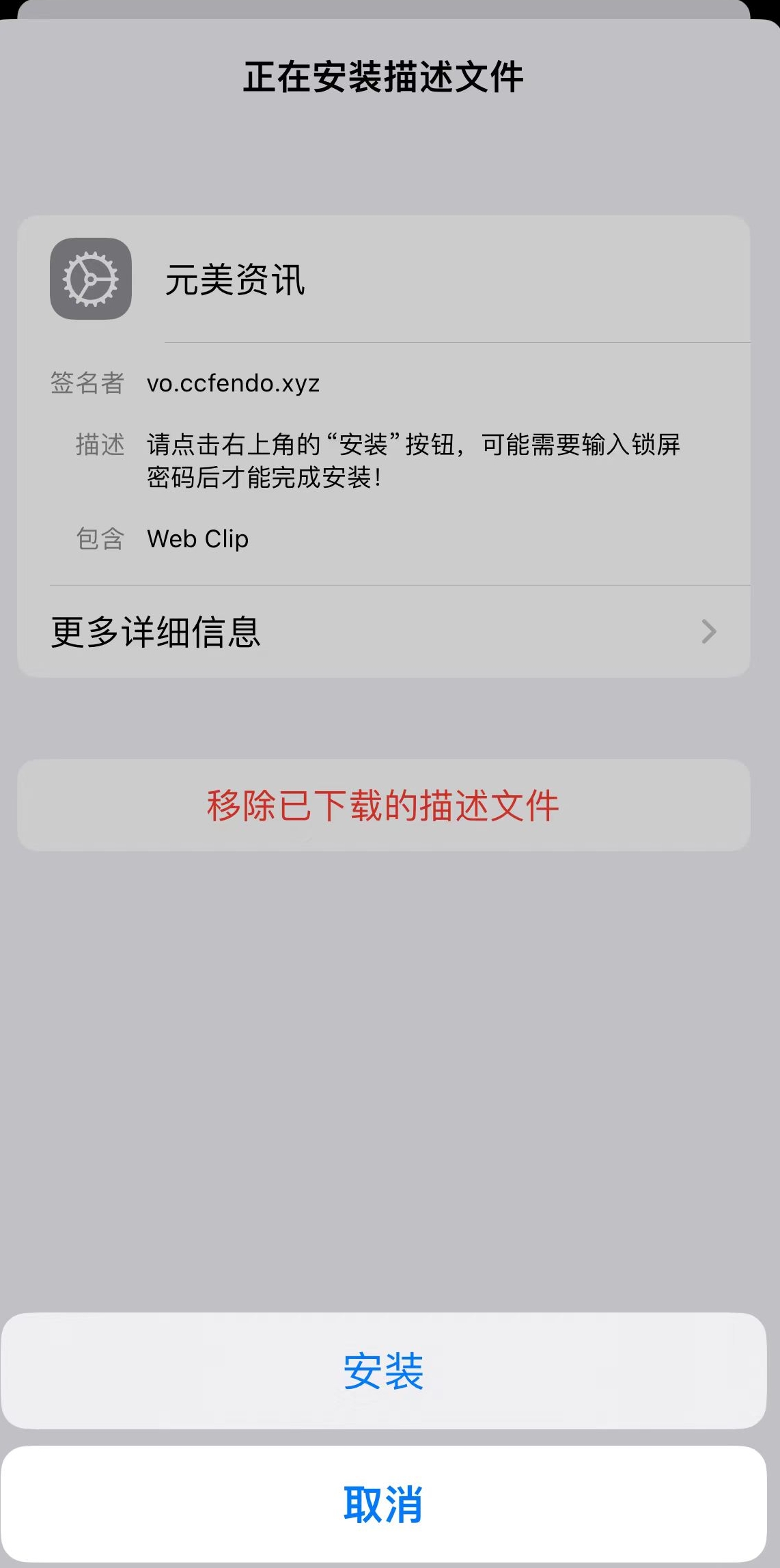Tap 移除已下载的描述文件

(x=383, y=805)
